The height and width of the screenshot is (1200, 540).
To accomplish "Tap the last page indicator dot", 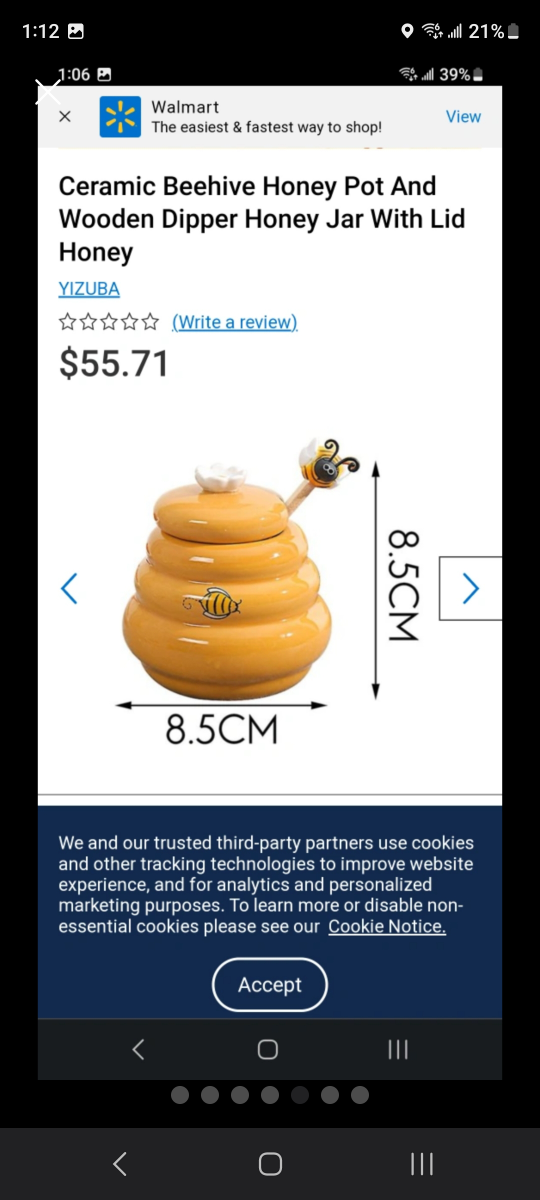I will 360,1095.
